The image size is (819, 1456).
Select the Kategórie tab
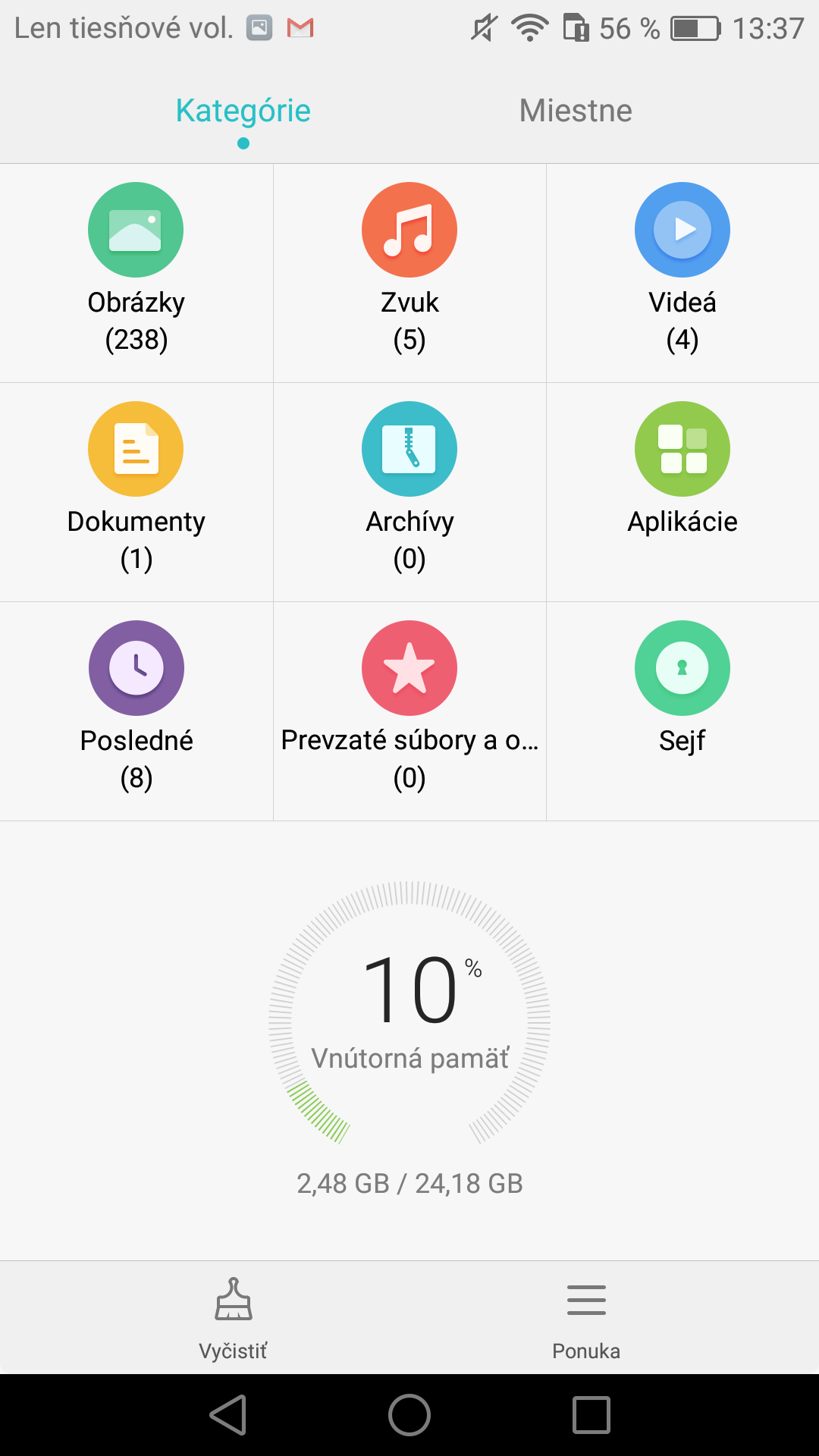pos(243,111)
